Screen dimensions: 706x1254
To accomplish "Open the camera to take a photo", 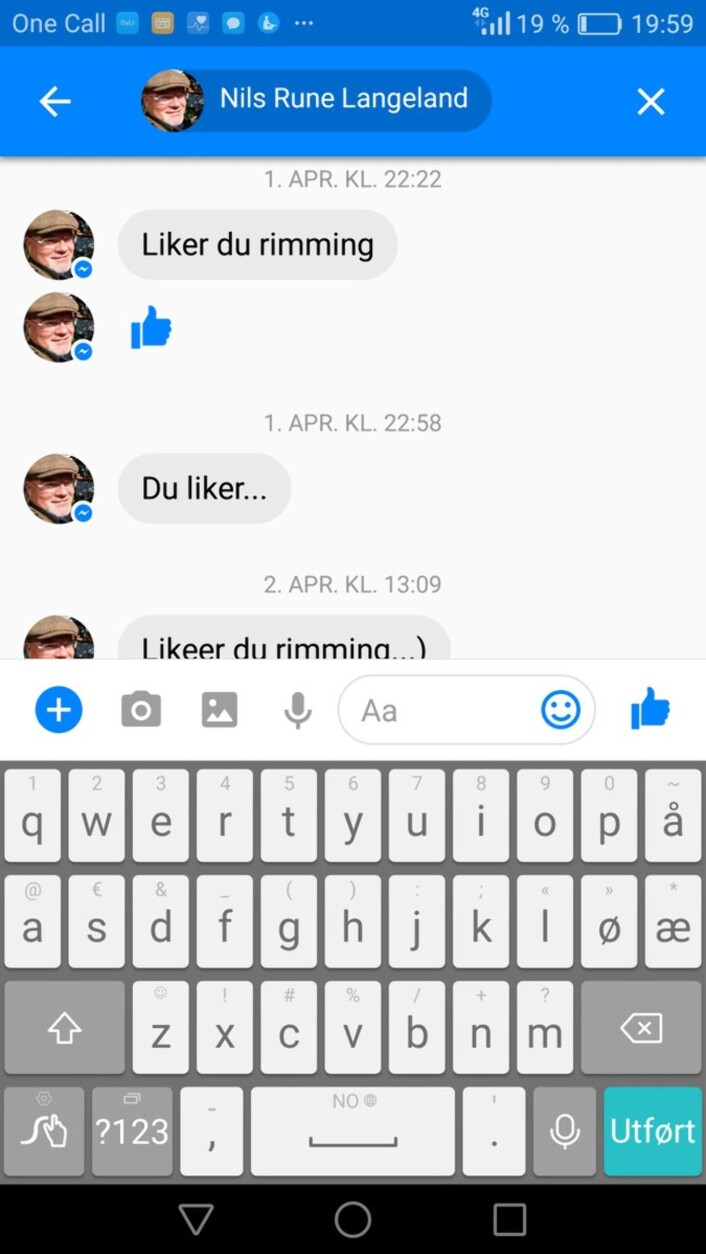I will (141, 710).
